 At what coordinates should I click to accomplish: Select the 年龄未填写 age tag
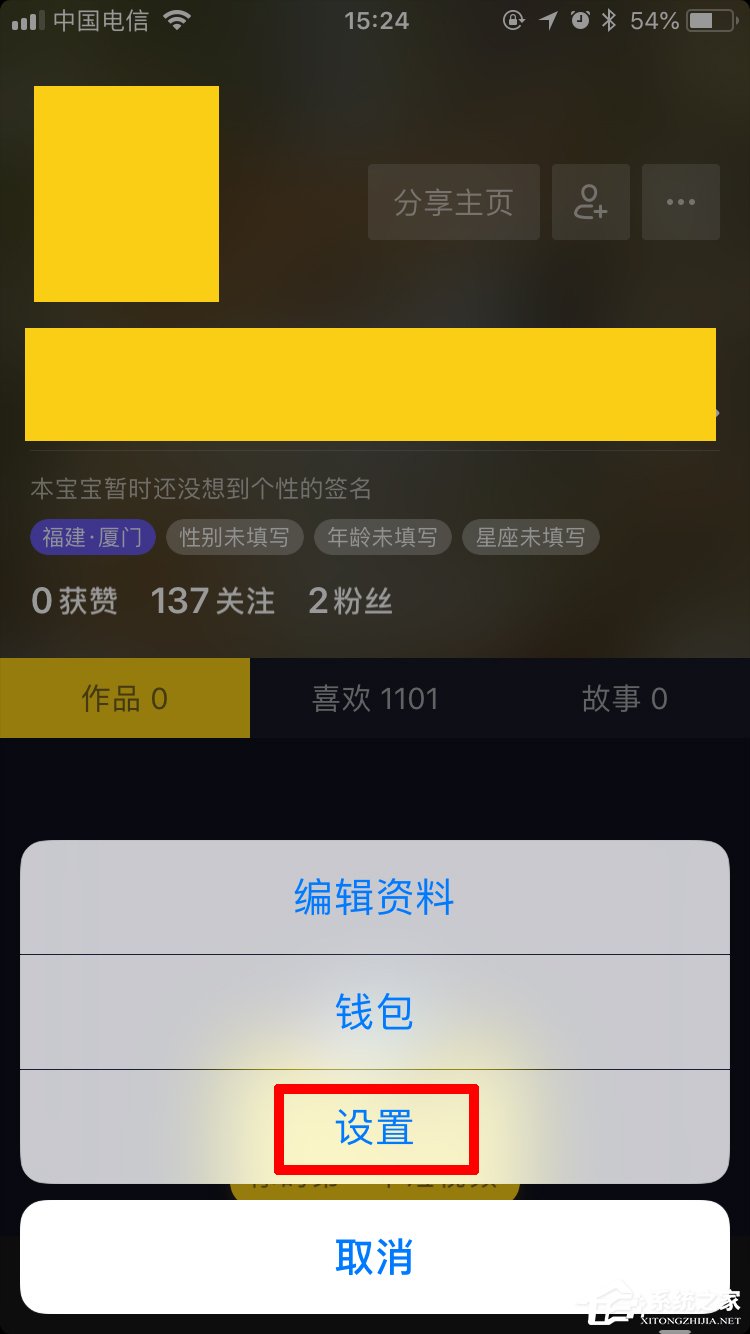(382, 537)
